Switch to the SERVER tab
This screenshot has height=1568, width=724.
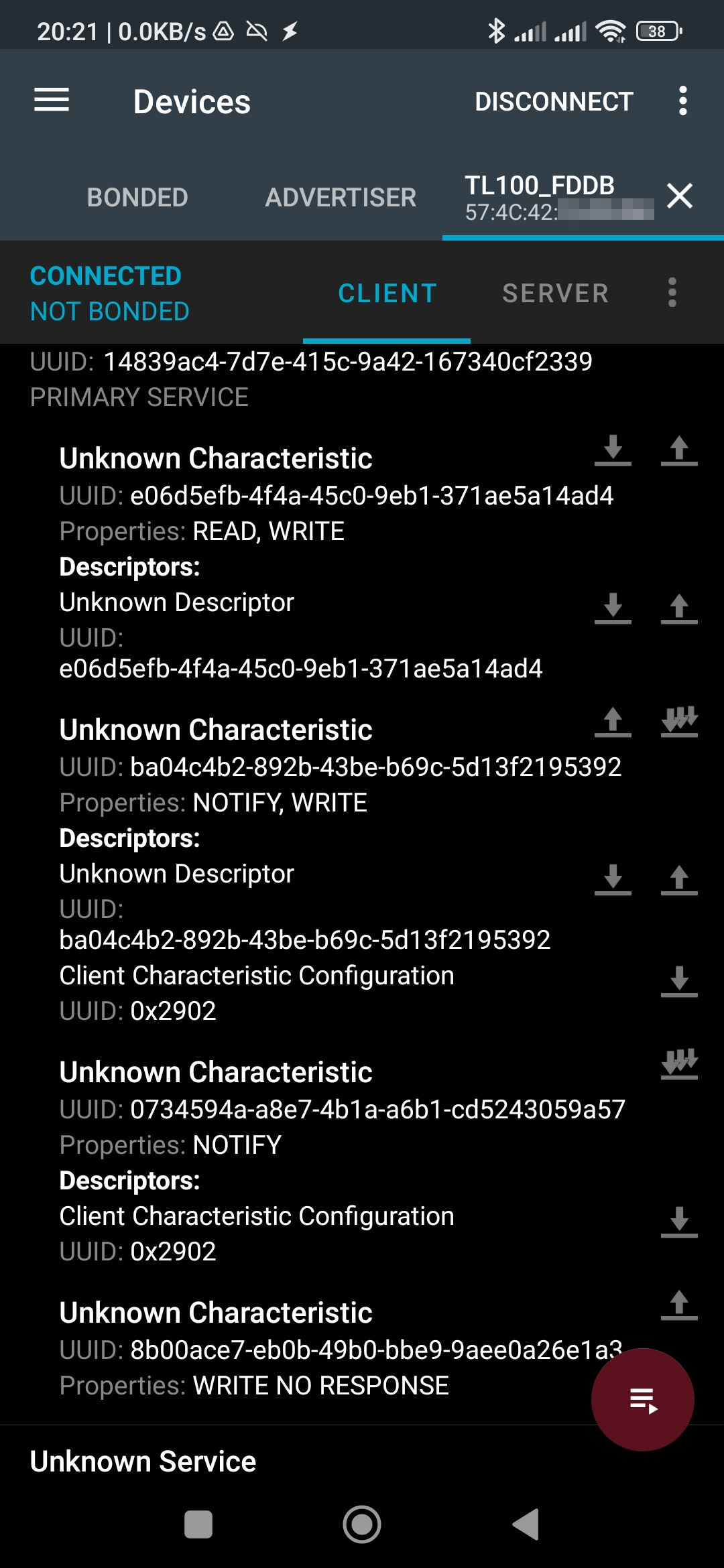point(555,293)
